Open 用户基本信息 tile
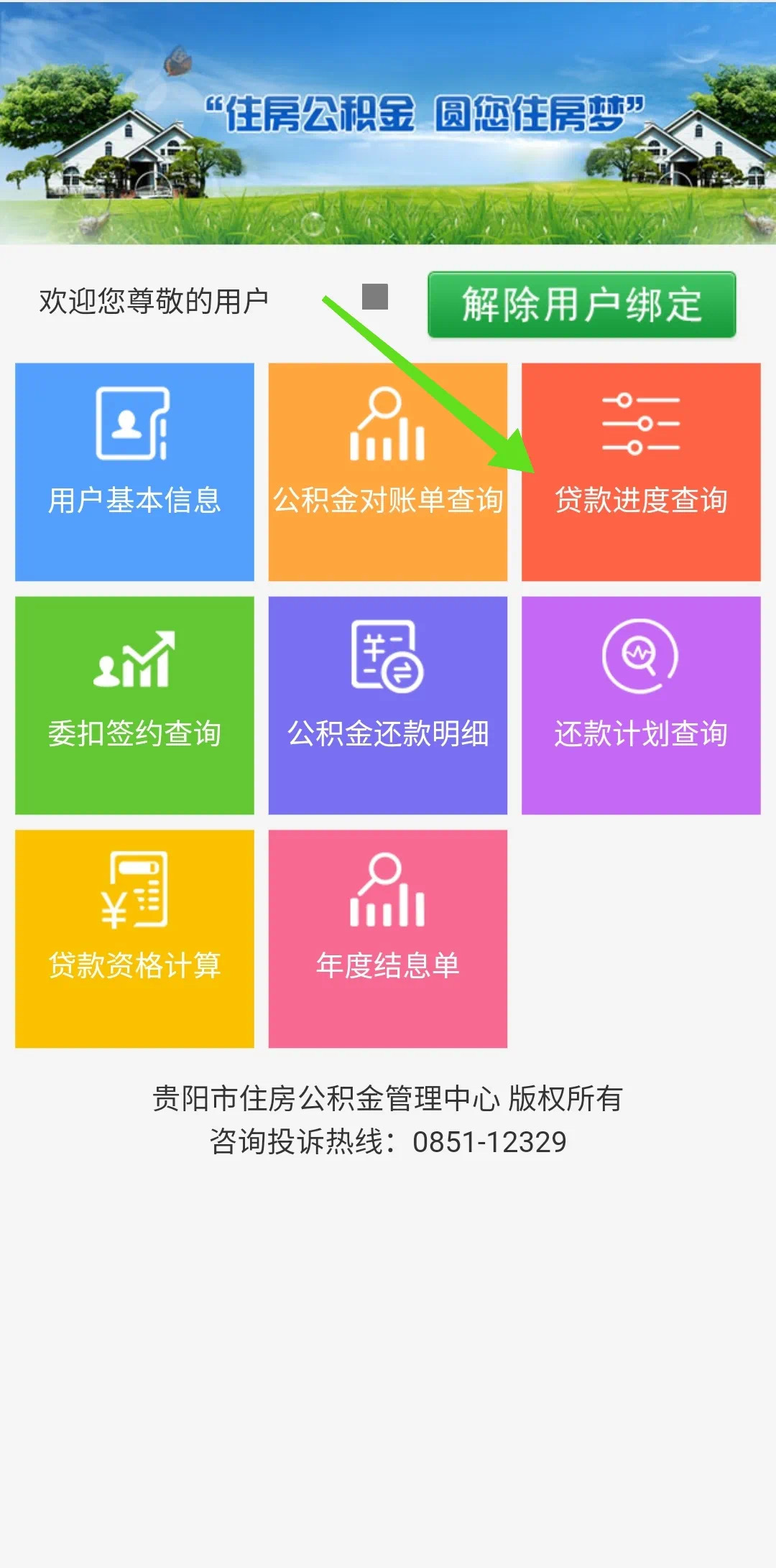 click(134, 472)
